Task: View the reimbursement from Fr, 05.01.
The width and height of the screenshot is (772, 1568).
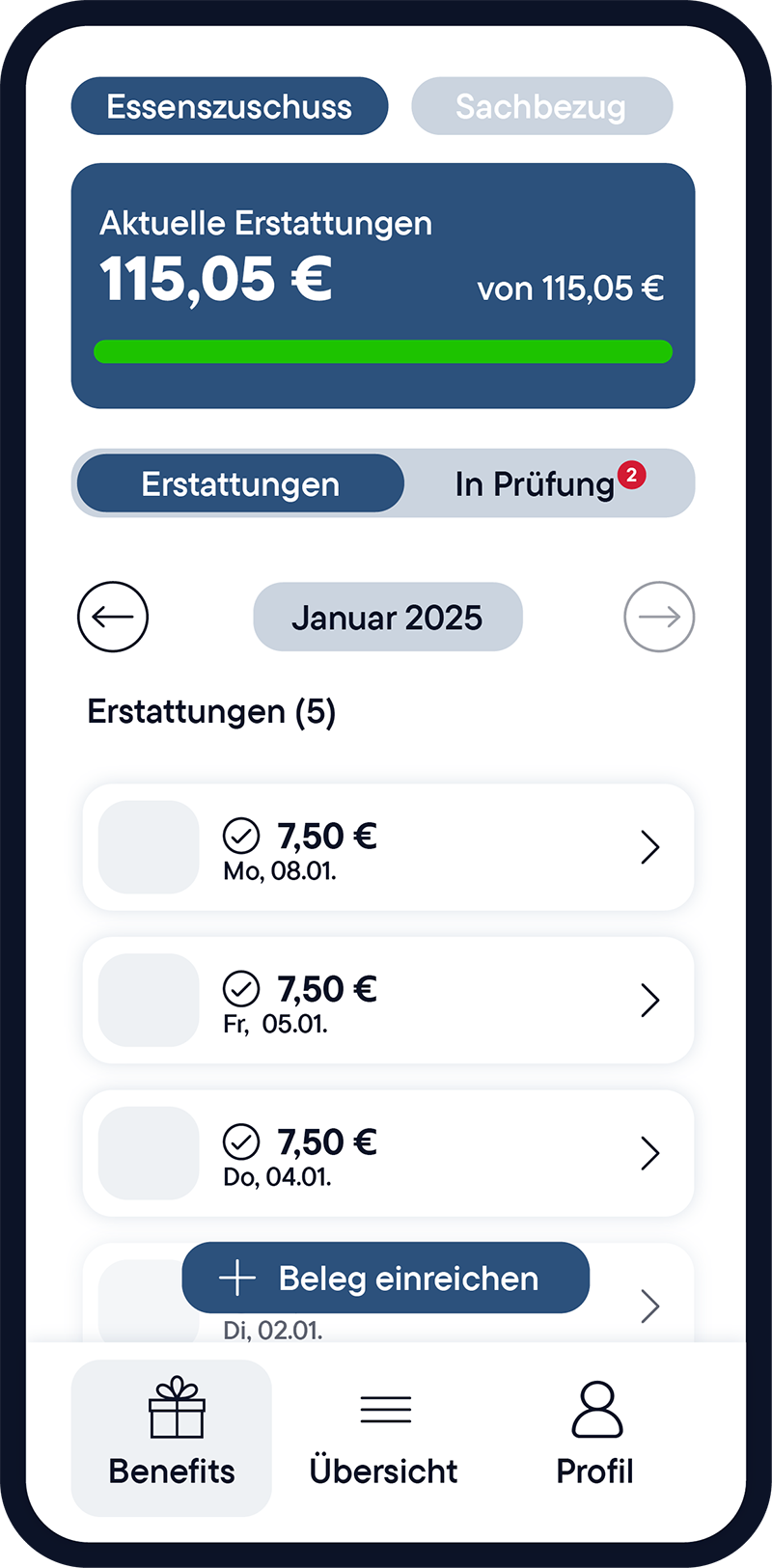Action: pyautogui.click(x=388, y=1001)
